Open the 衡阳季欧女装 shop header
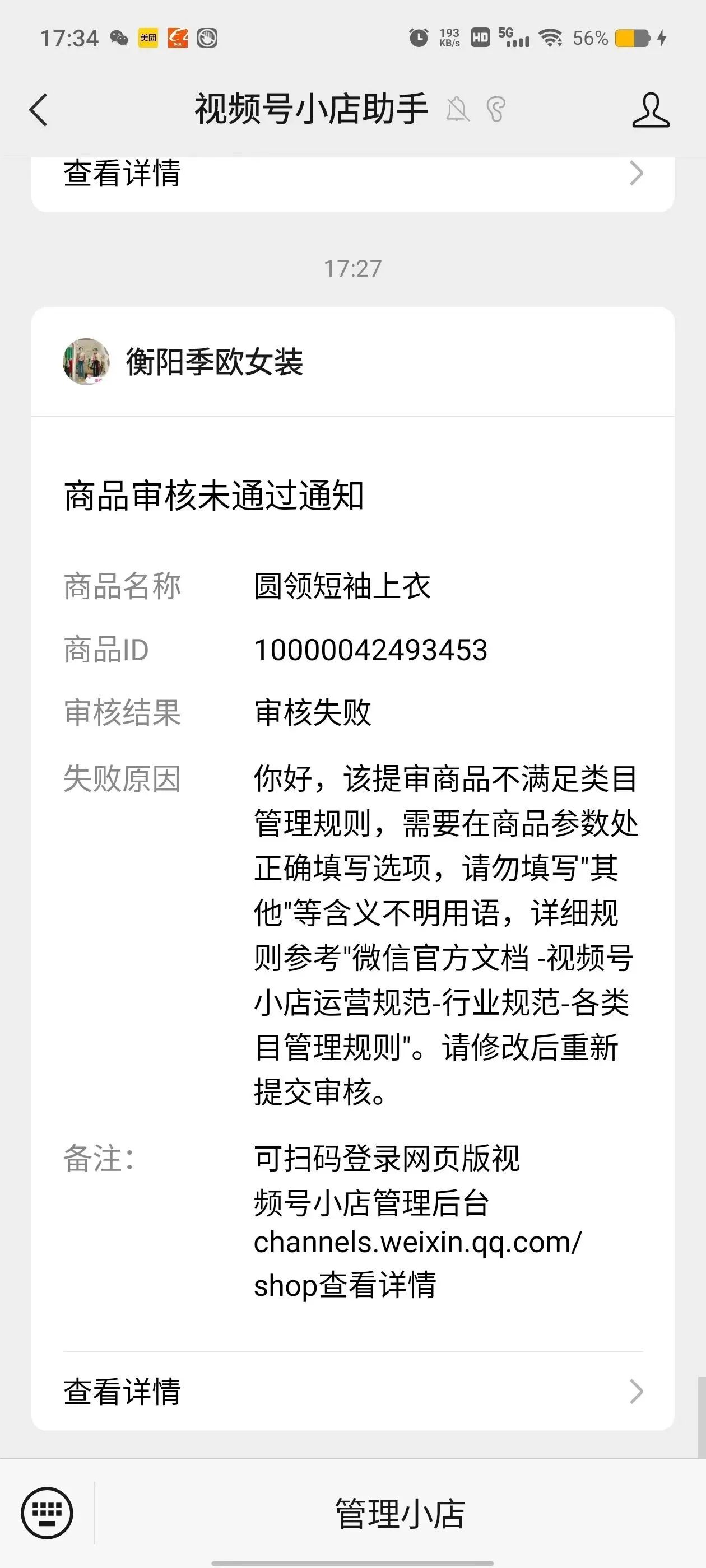The width and height of the screenshot is (706, 1568). point(352,362)
